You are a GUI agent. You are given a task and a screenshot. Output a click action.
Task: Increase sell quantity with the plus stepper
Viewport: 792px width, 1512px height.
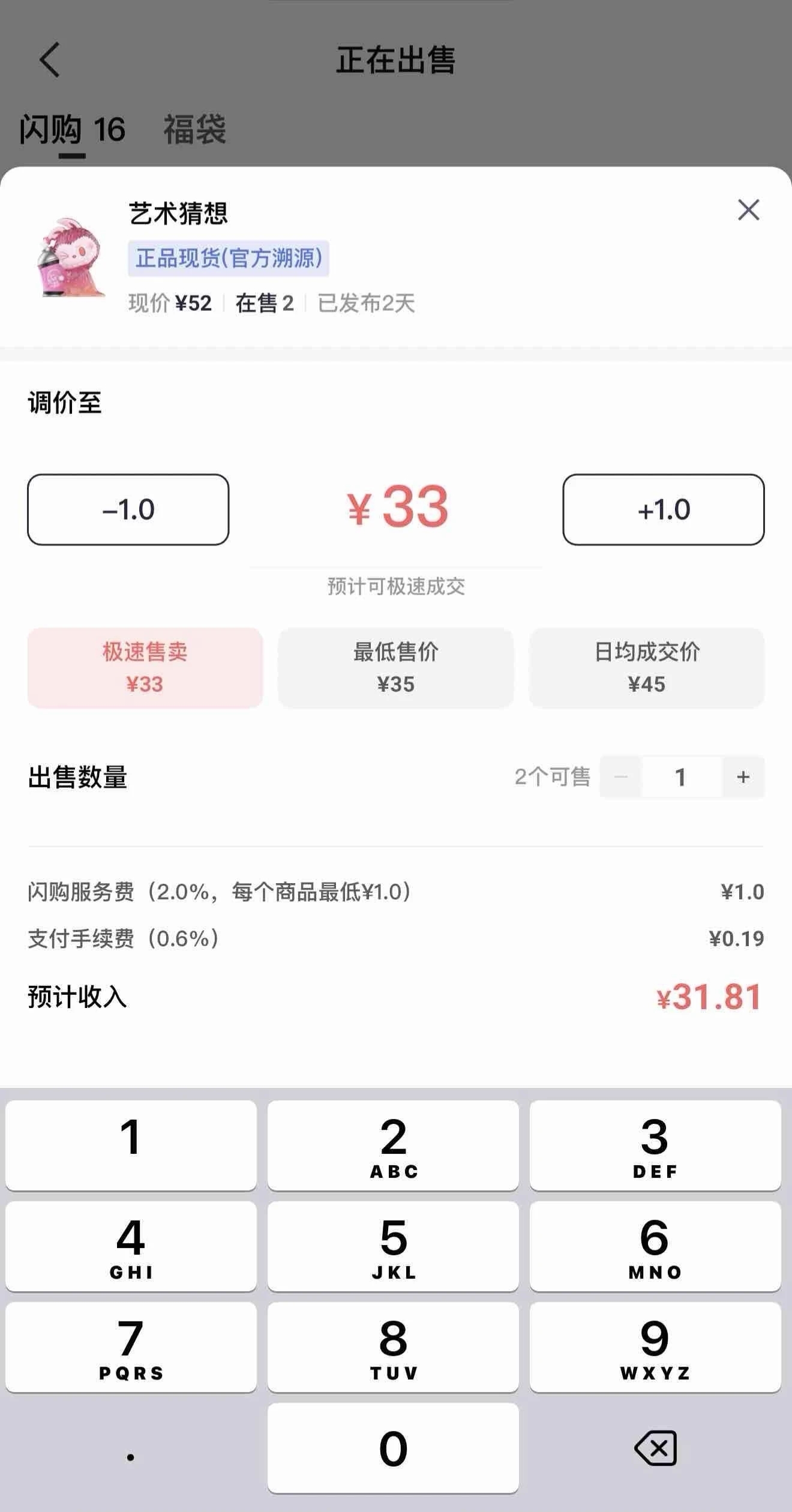(742, 776)
